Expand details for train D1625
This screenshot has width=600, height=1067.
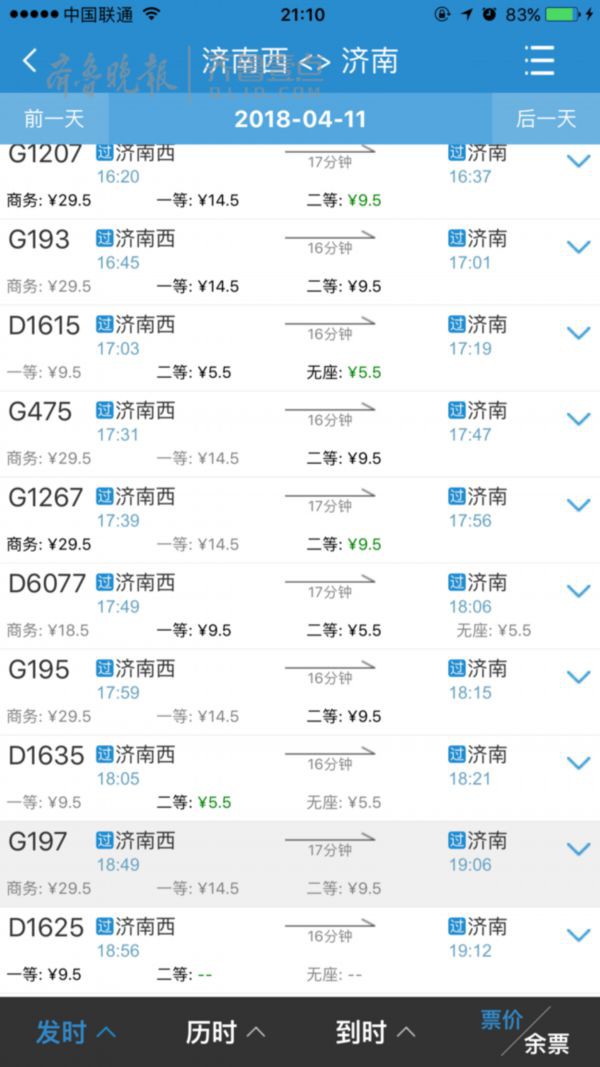tap(578, 936)
